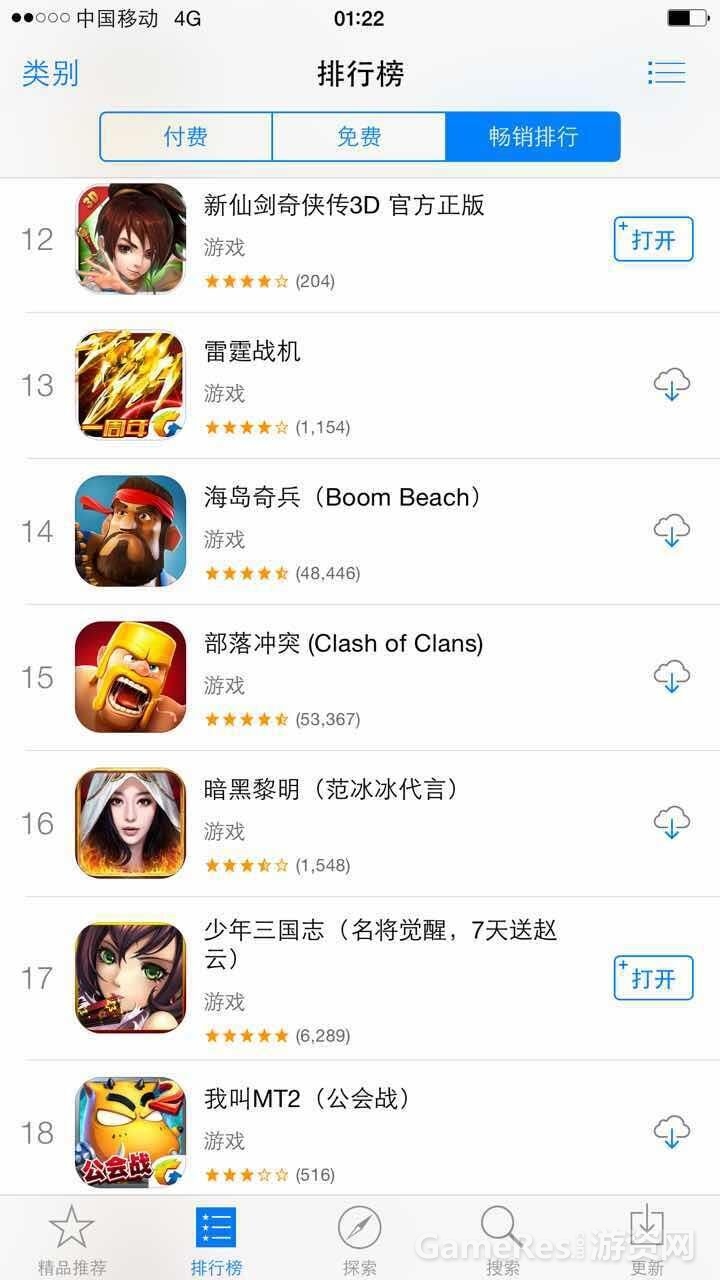Switch to the 免费 tab
The height and width of the screenshot is (1280, 720).
(359, 137)
